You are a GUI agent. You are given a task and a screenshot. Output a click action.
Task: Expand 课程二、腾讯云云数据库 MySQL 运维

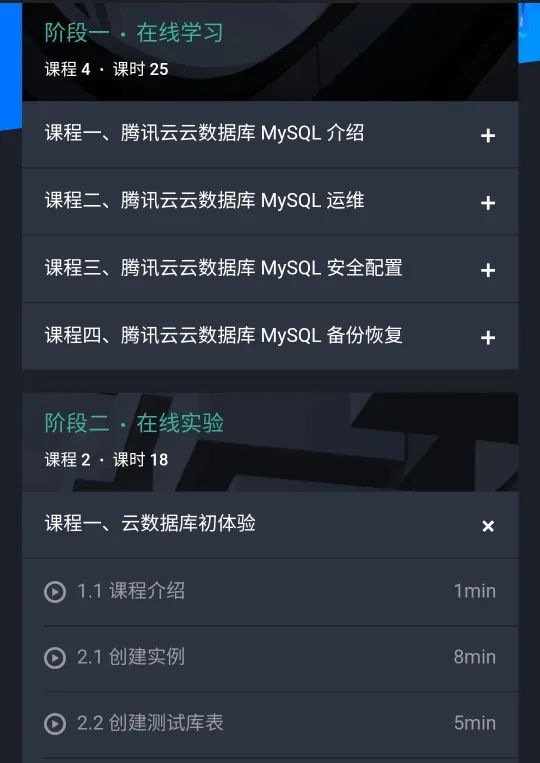coord(488,203)
